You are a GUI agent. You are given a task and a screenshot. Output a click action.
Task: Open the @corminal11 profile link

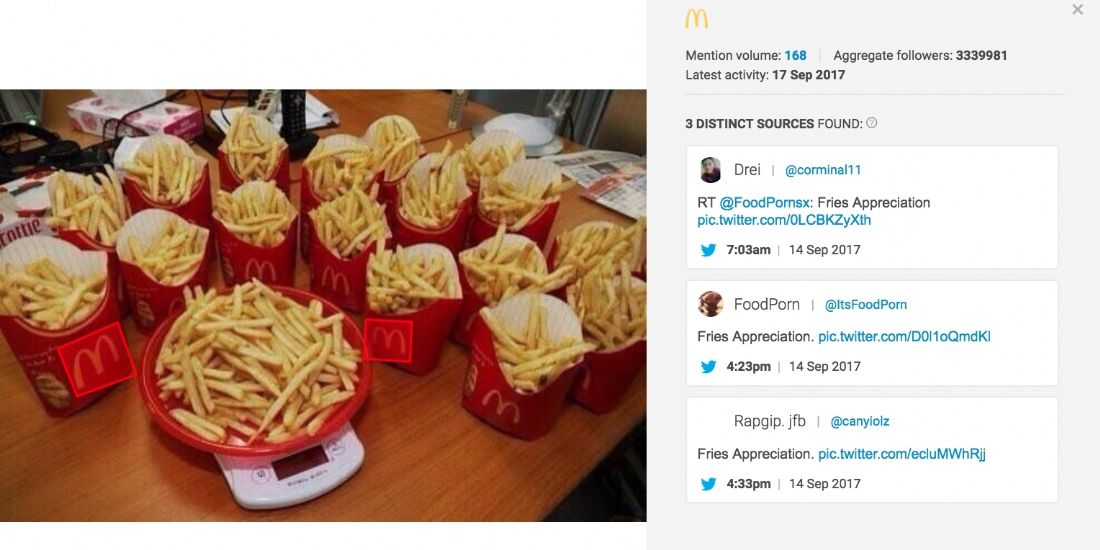coord(822,171)
